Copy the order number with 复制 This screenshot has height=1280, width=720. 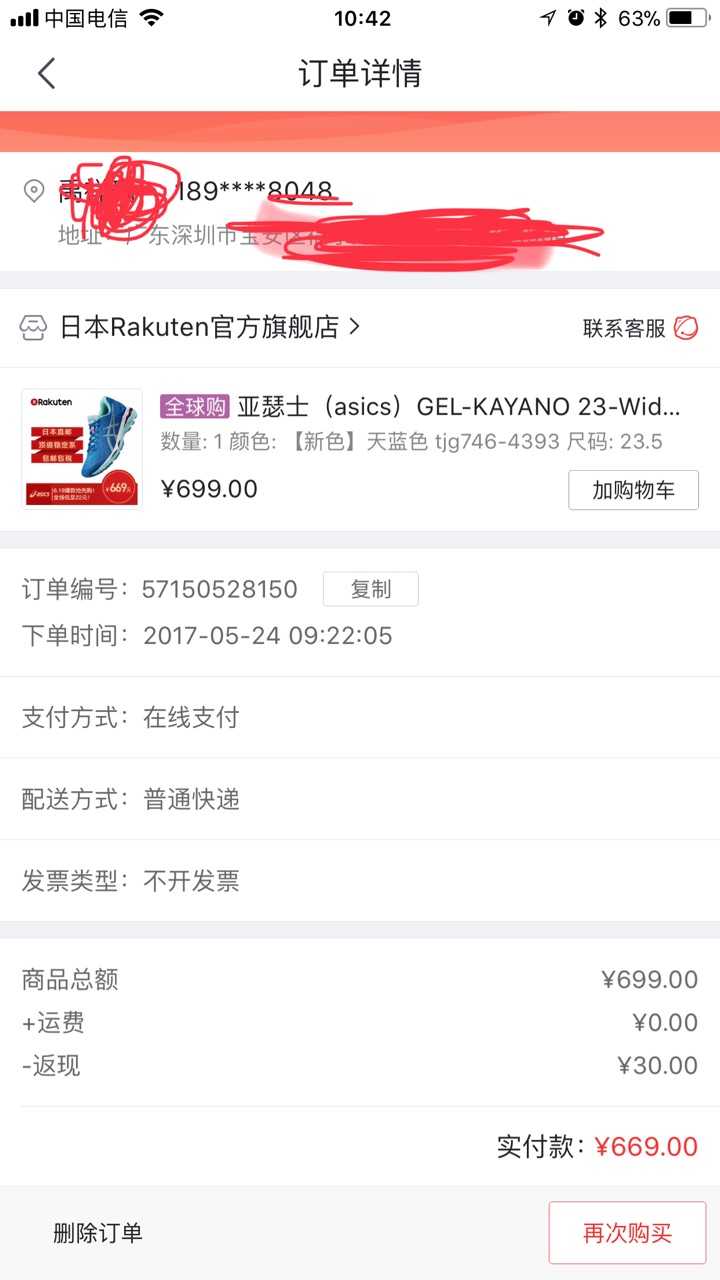370,589
